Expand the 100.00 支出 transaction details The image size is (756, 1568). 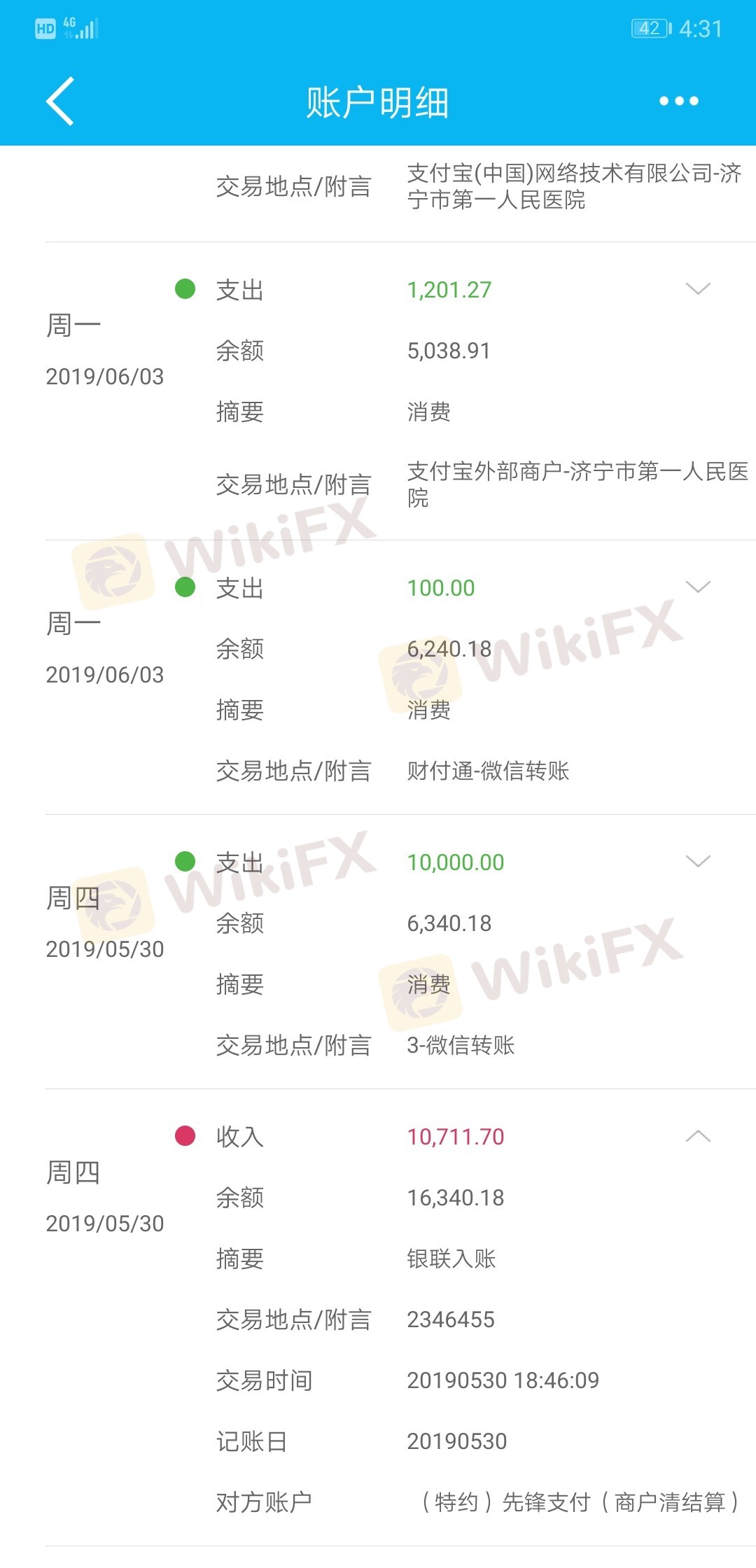tap(698, 587)
